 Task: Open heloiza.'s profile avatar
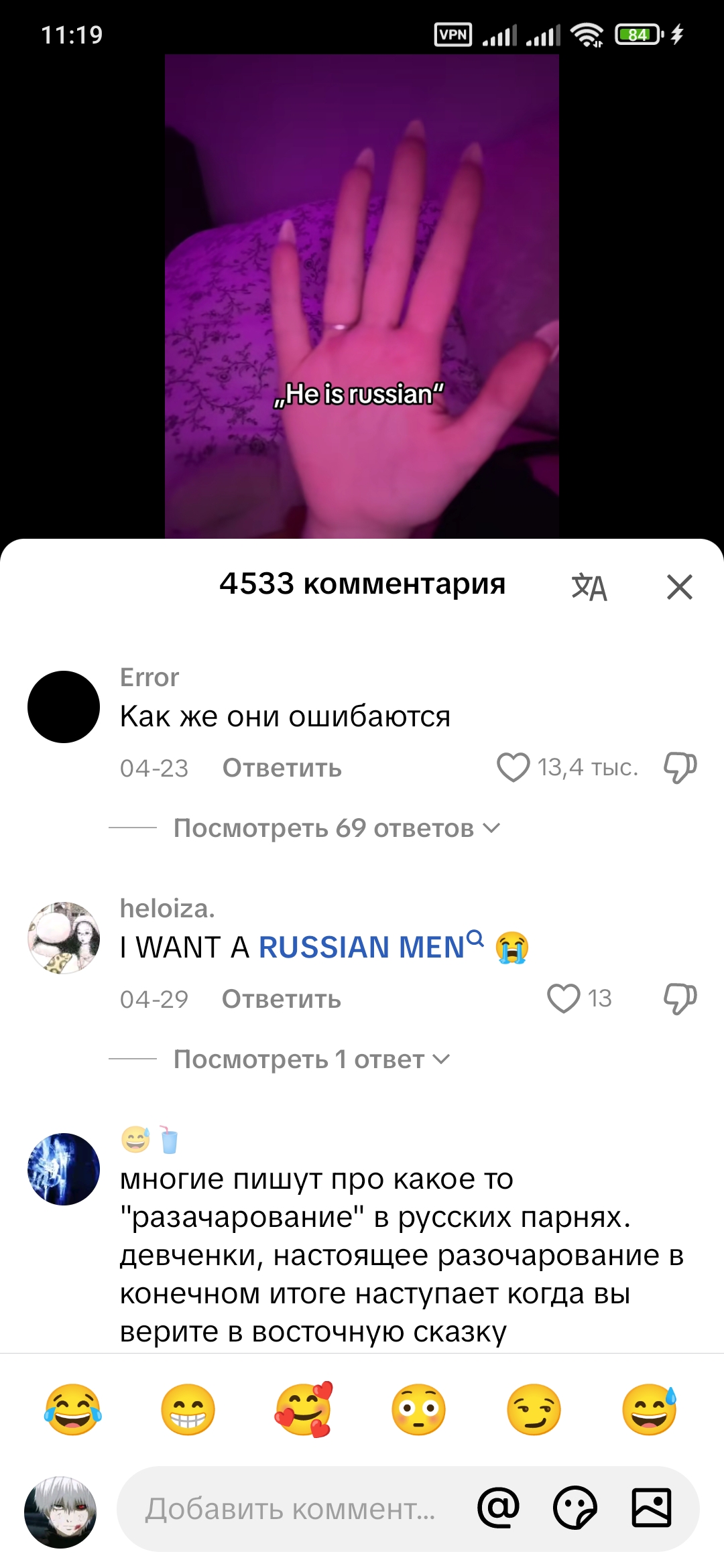click(64, 937)
